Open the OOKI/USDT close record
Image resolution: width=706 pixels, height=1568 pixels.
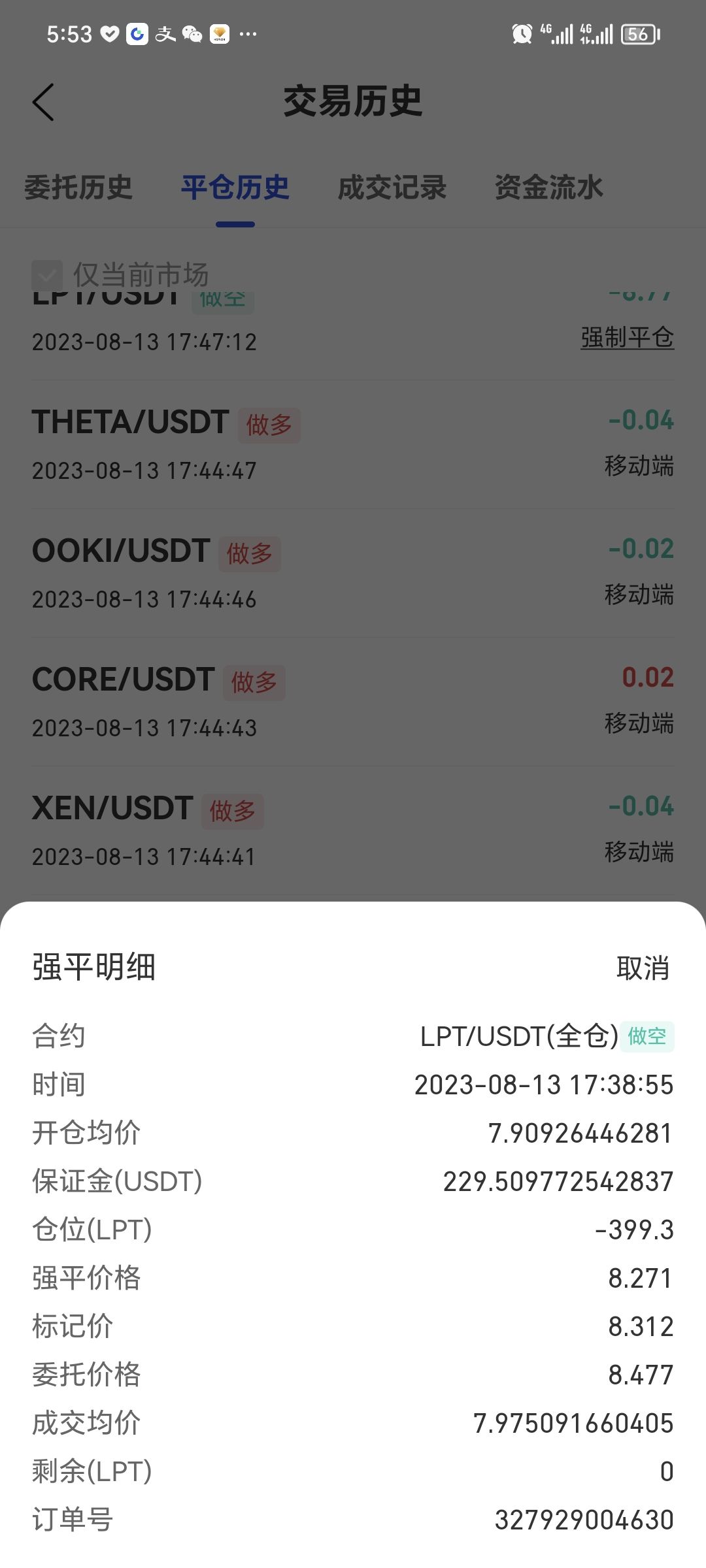click(x=353, y=573)
